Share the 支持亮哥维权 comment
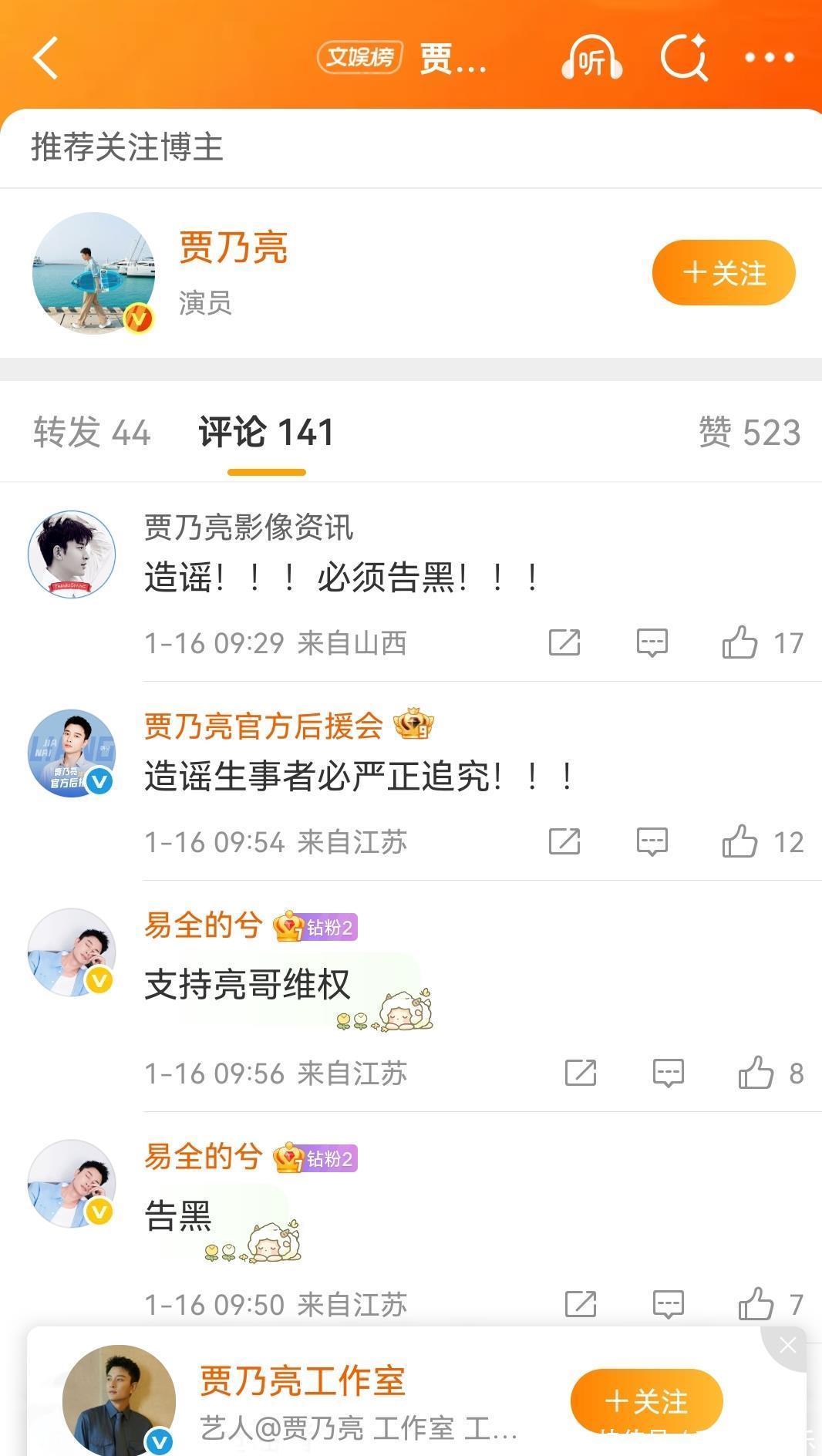Viewport: 822px width, 1456px height. [580, 1073]
